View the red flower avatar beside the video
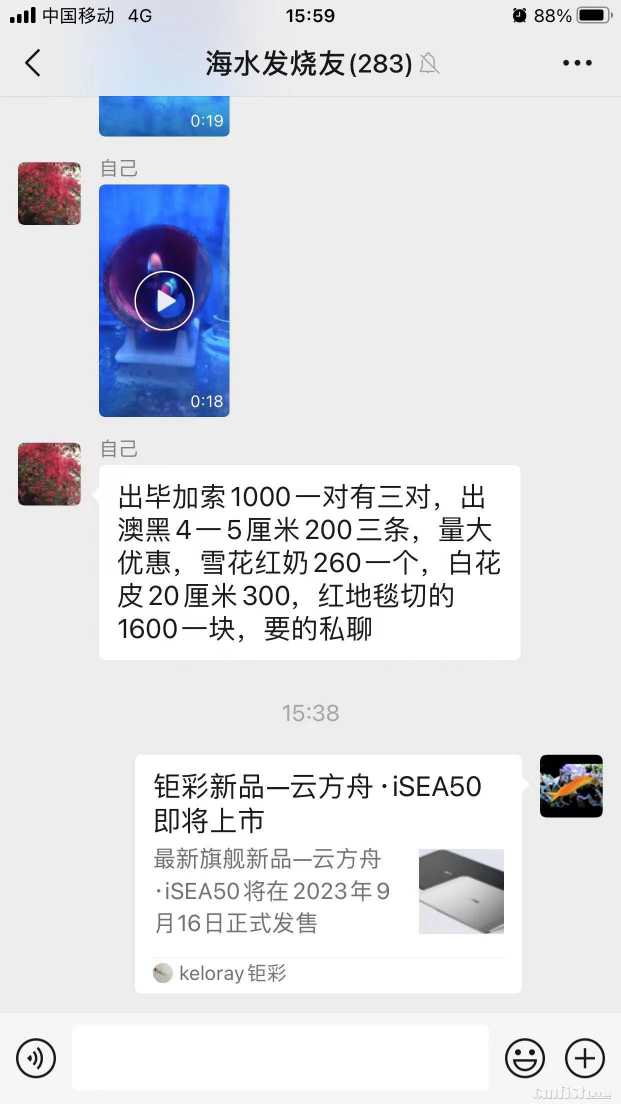The image size is (621, 1104). pos(49,193)
